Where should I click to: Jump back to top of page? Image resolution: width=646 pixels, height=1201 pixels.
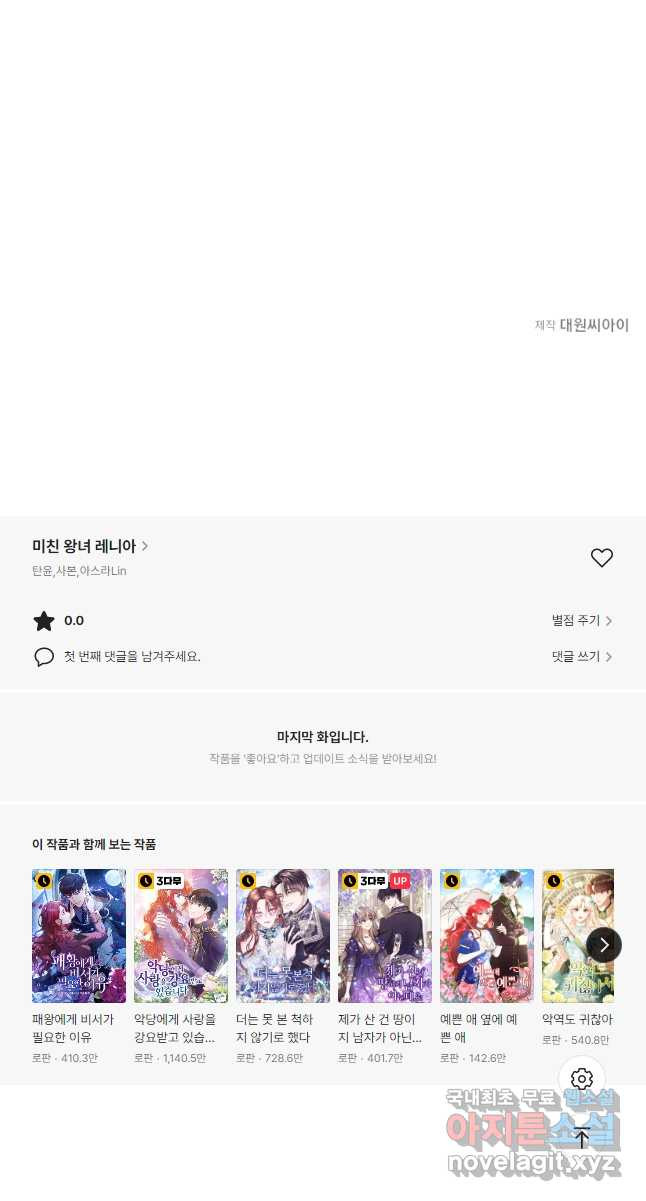click(582, 1137)
